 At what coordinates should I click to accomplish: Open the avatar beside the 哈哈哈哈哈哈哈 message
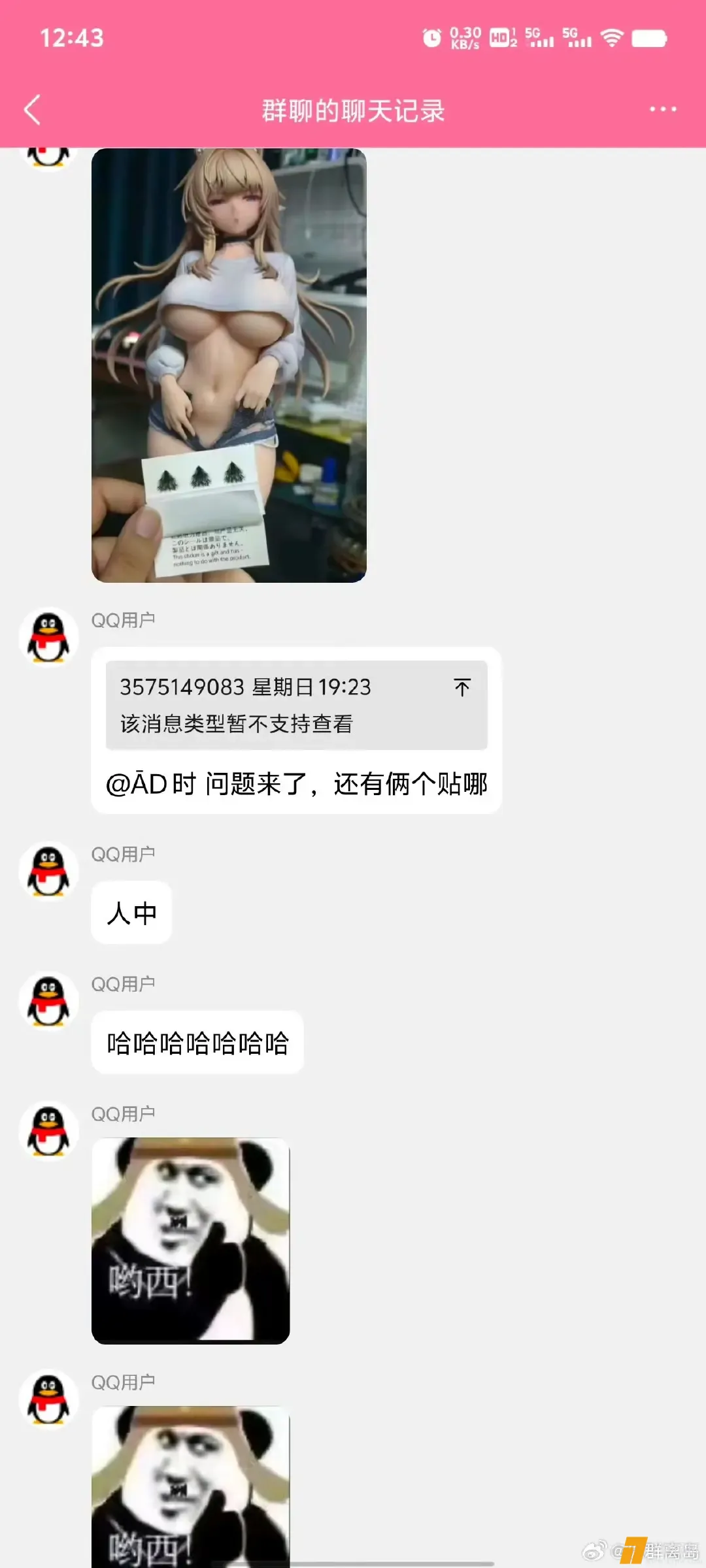[x=48, y=1001]
